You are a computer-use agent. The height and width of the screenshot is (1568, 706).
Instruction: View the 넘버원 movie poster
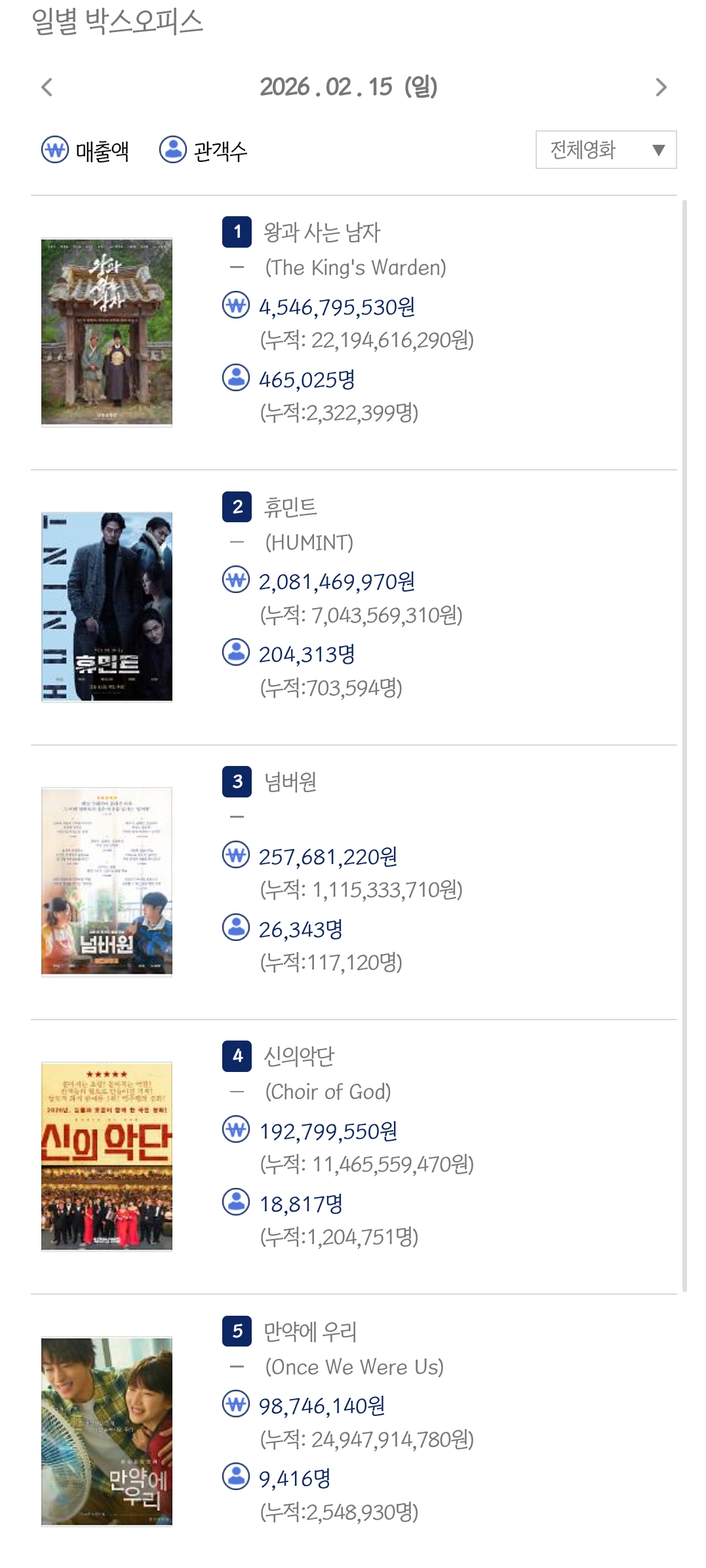pos(107,881)
